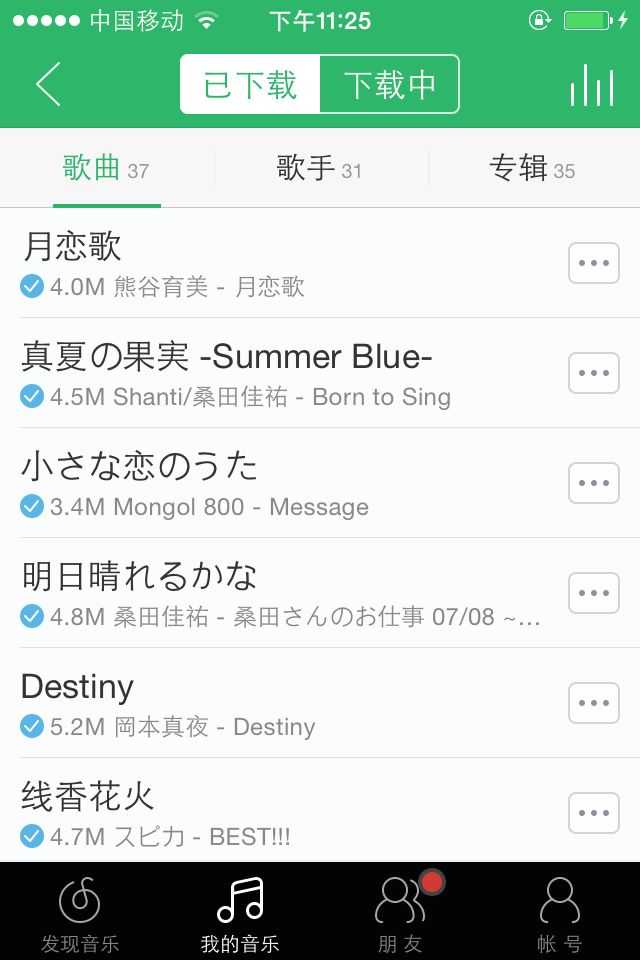The image size is (640, 960).
Task: Open more options for 明日晴れるかな
Action: click(x=594, y=593)
